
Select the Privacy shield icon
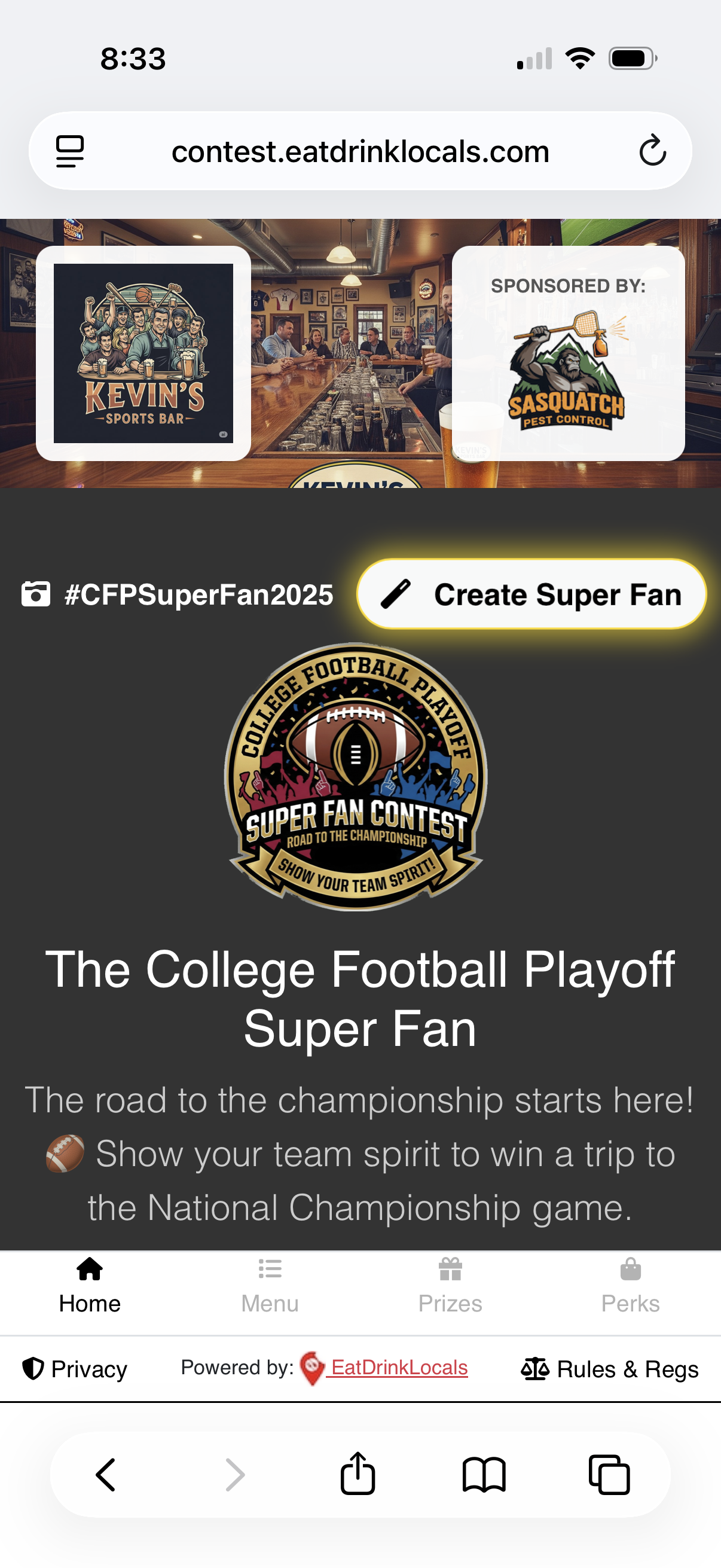point(34,1368)
